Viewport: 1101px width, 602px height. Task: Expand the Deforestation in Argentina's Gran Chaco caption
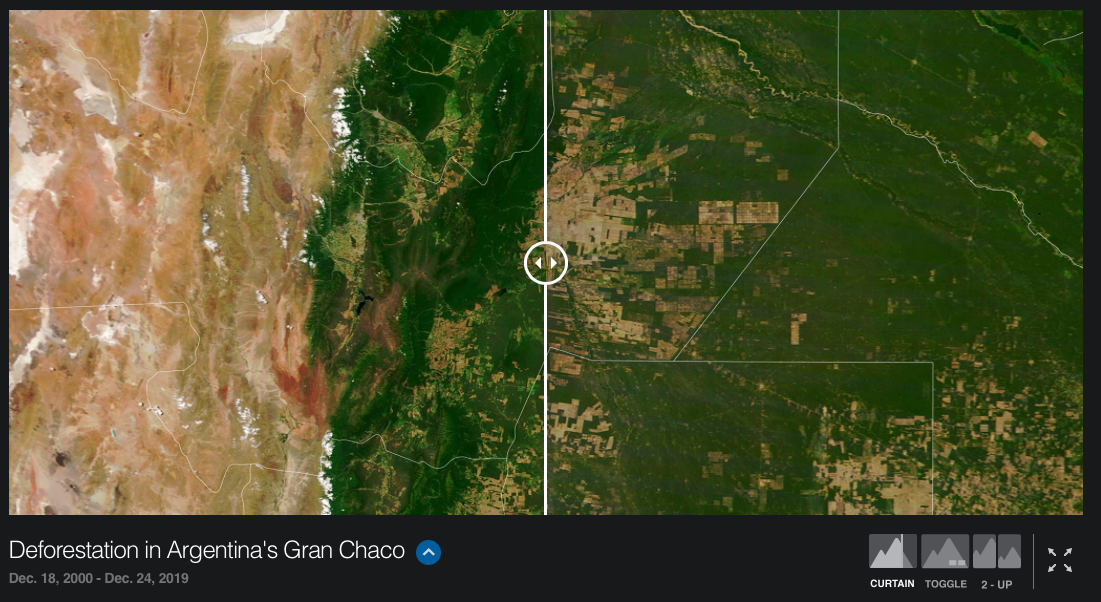[x=428, y=552]
